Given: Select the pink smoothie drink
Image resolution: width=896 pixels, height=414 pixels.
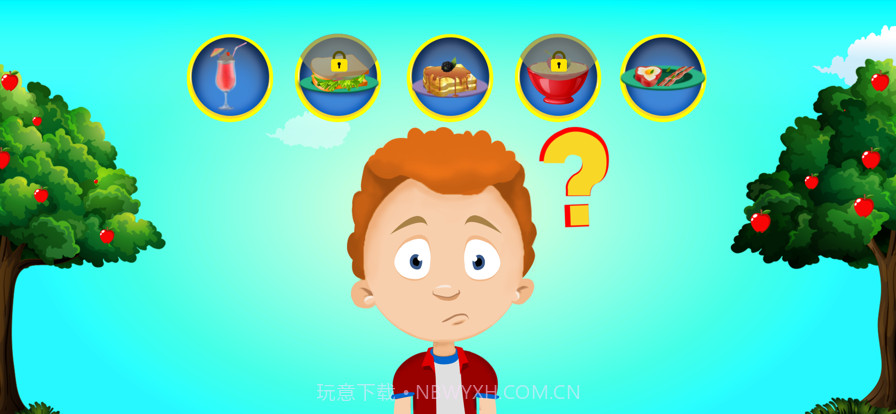Looking at the screenshot, I should [x=230, y=77].
